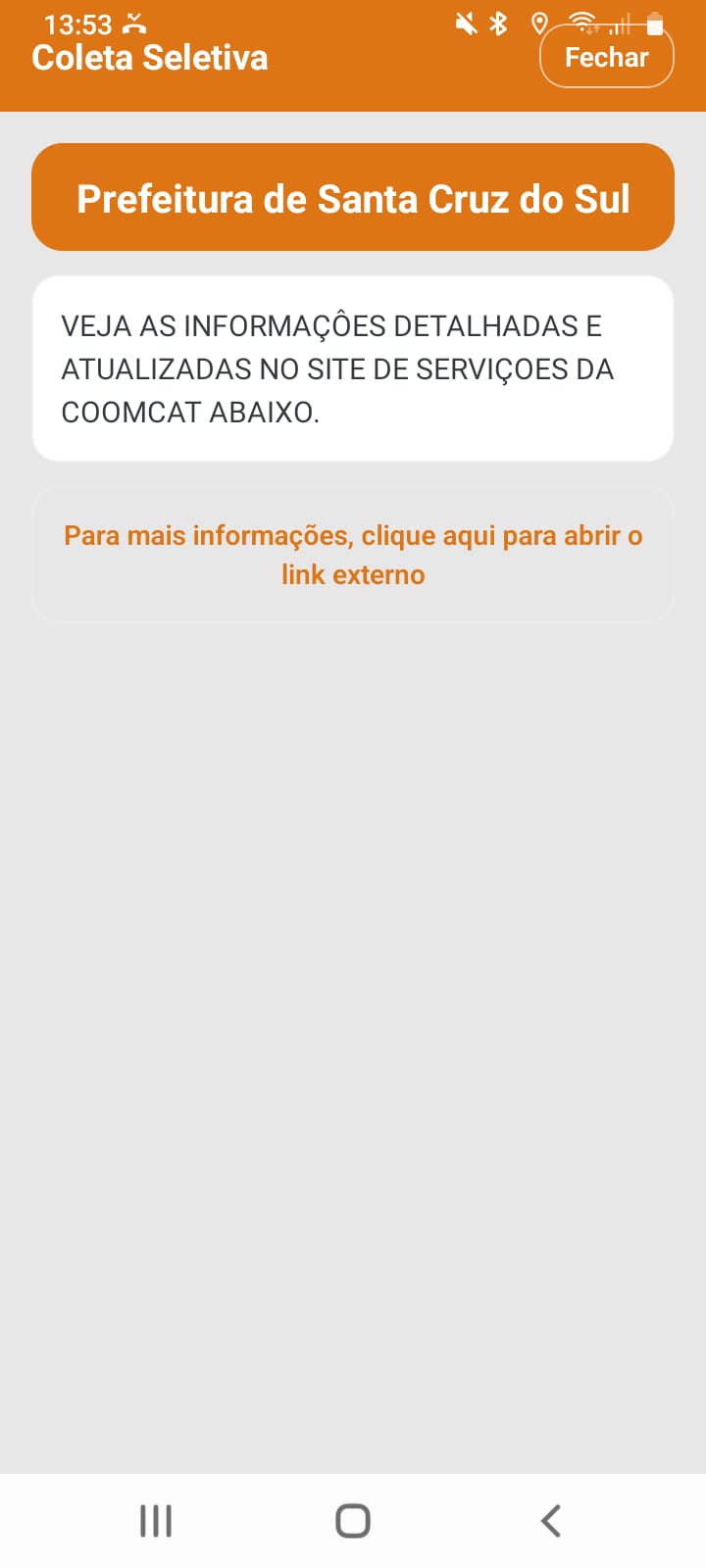Open the recent apps overview
Viewport: 706px width, 1568px height.
tap(156, 1520)
